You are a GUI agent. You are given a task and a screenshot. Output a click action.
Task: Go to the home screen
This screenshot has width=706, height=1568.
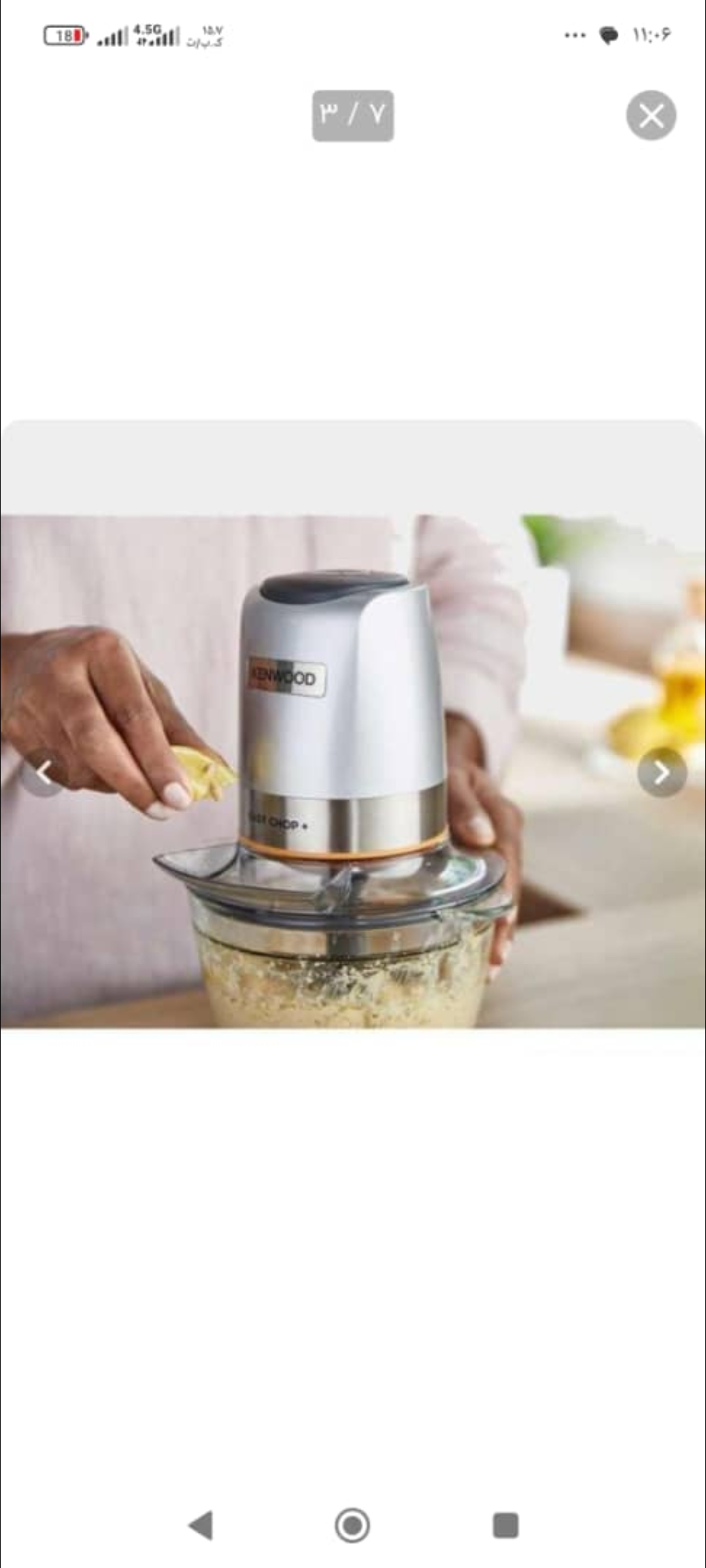coord(352,1526)
